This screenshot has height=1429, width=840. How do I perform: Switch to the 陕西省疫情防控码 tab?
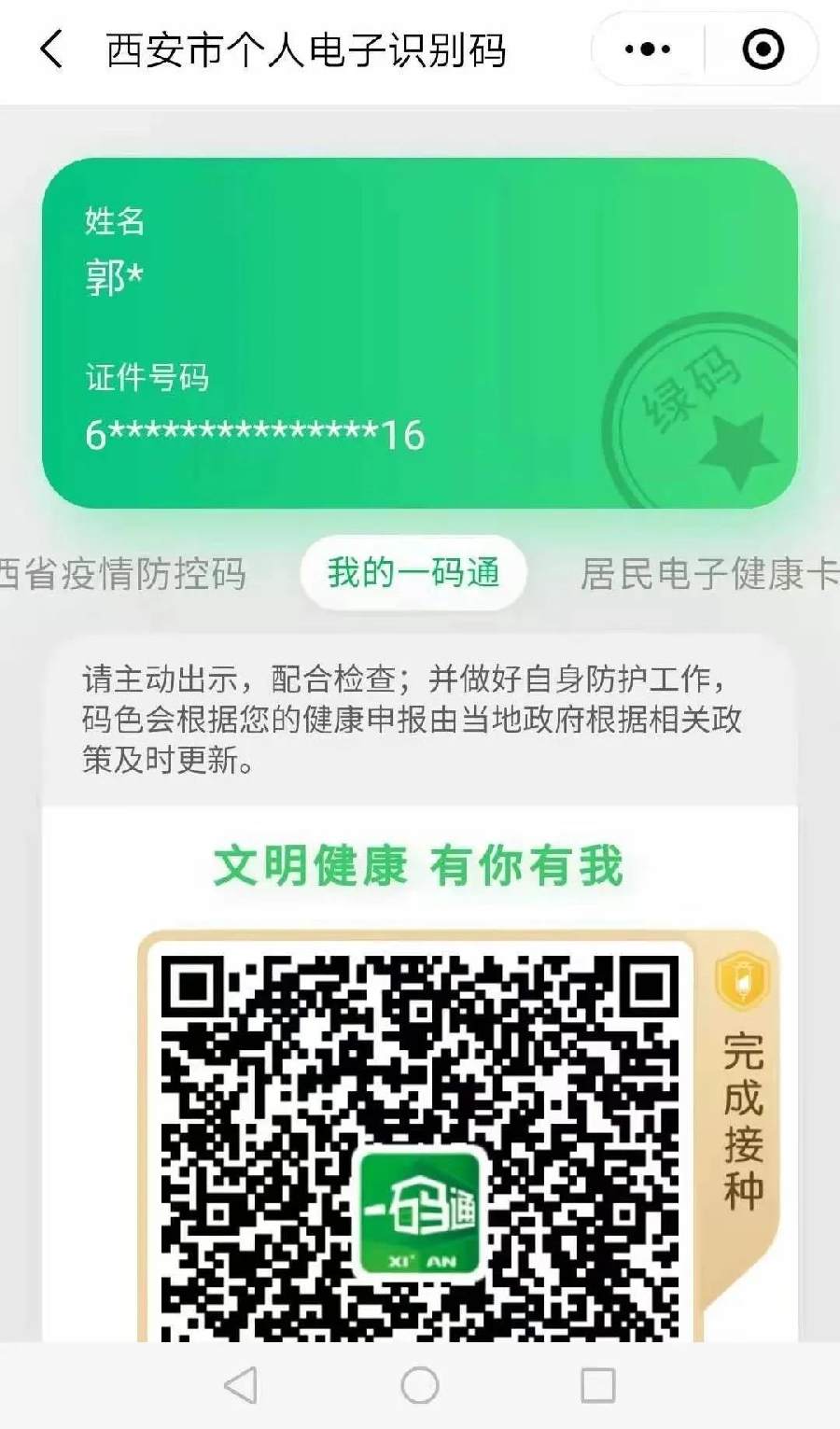pyautogui.click(x=121, y=573)
